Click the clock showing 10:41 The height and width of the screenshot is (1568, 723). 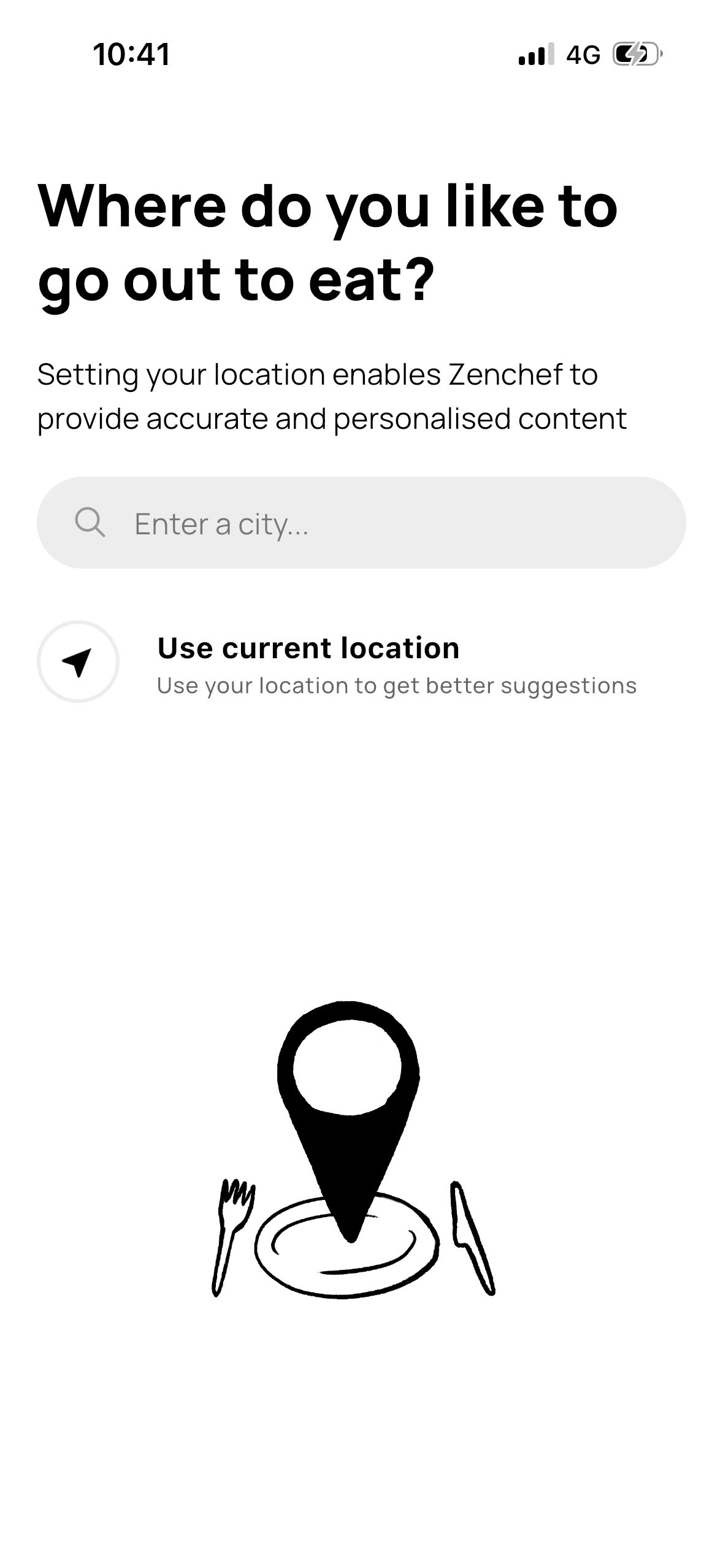131,54
